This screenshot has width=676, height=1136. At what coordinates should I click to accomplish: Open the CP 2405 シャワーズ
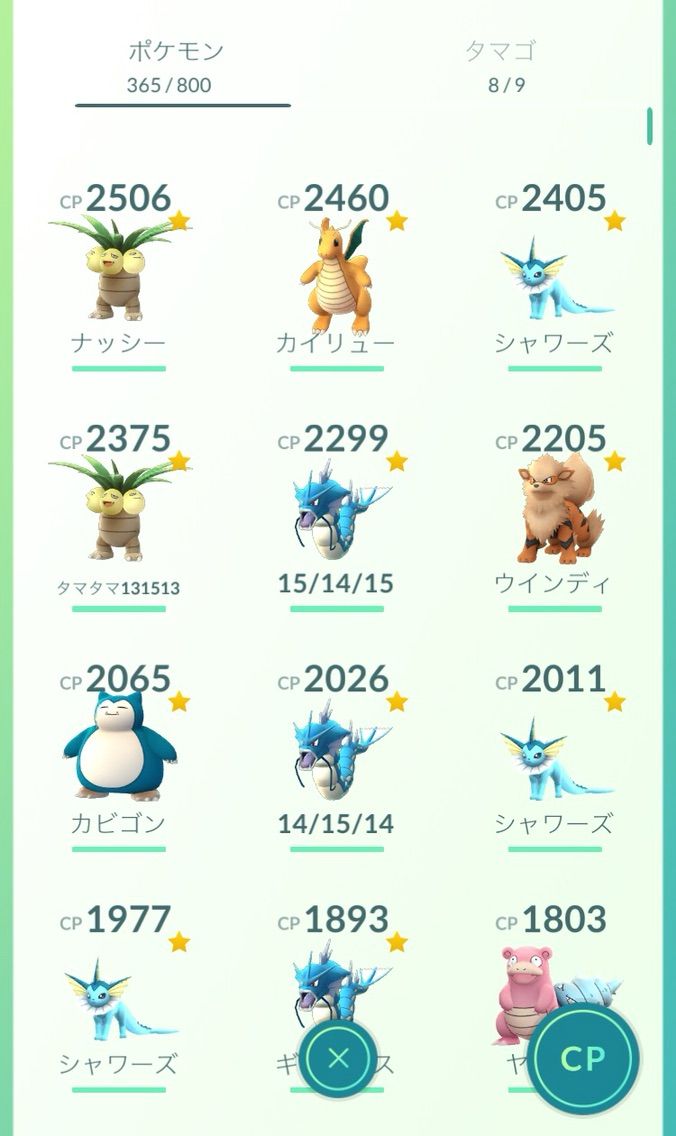tap(553, 275)
